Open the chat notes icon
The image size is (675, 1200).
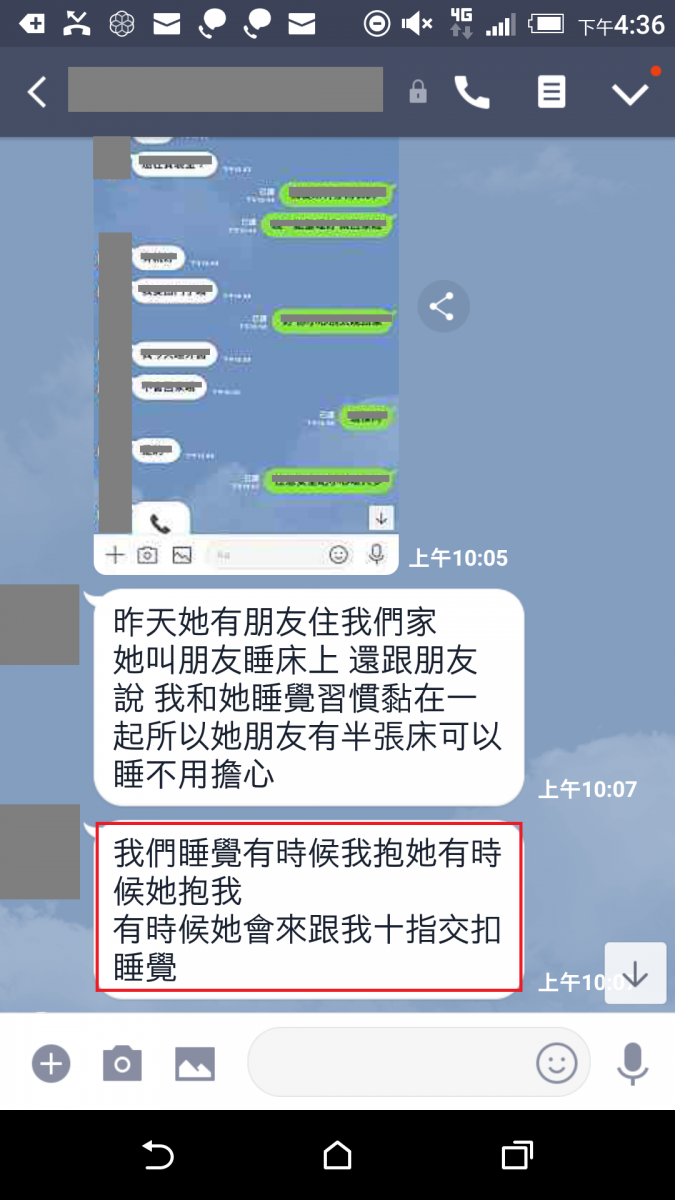(551, 92)
